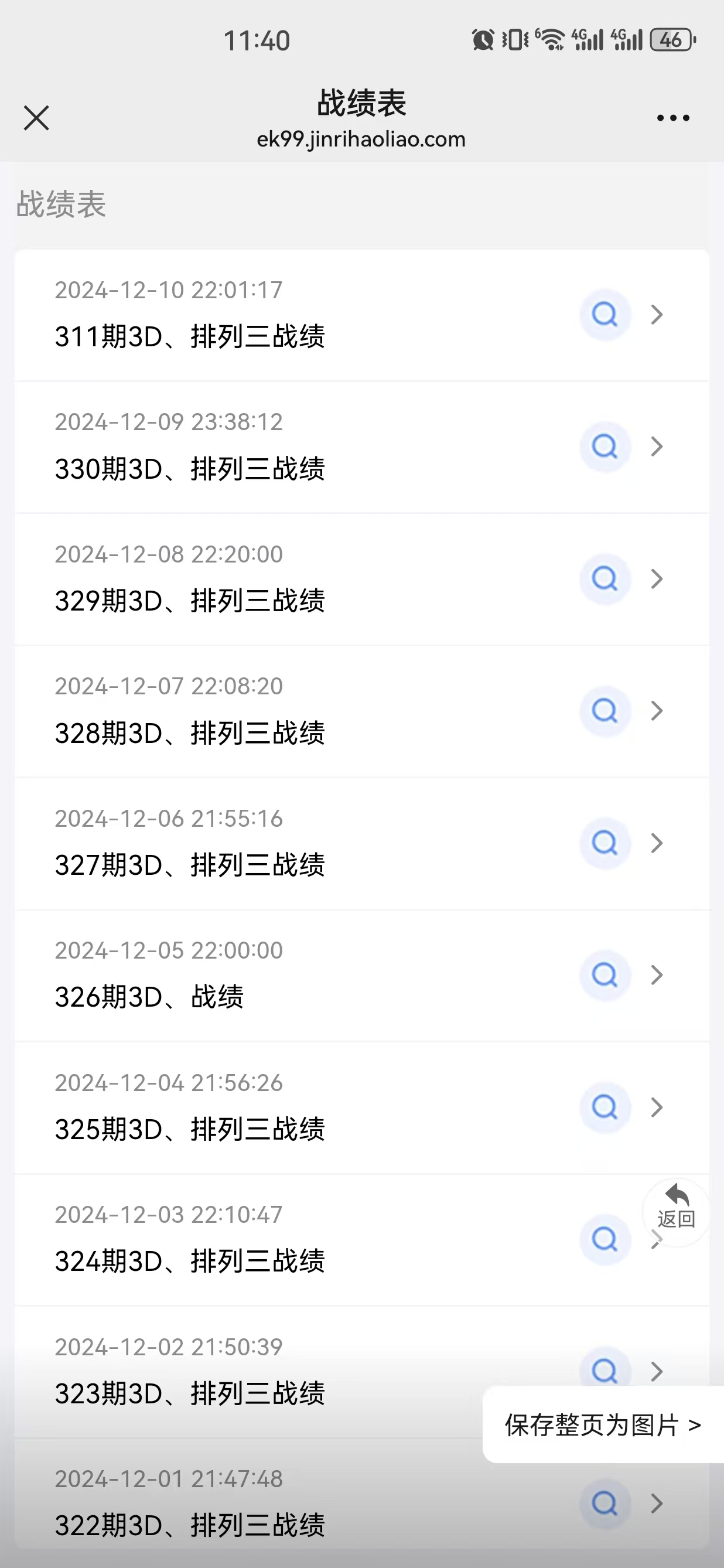Tap 保存整页为图片 to save page
The height and width of the screenshot is (1568, 724).
[x=602, y=1425]
